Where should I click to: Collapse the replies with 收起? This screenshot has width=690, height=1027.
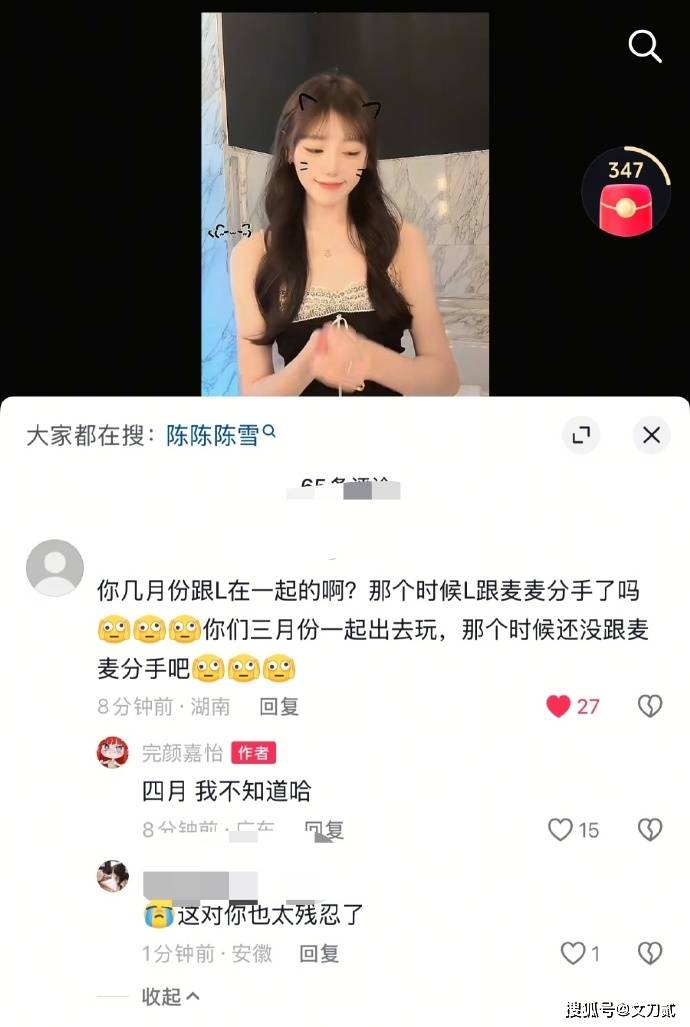pos(169,996)
